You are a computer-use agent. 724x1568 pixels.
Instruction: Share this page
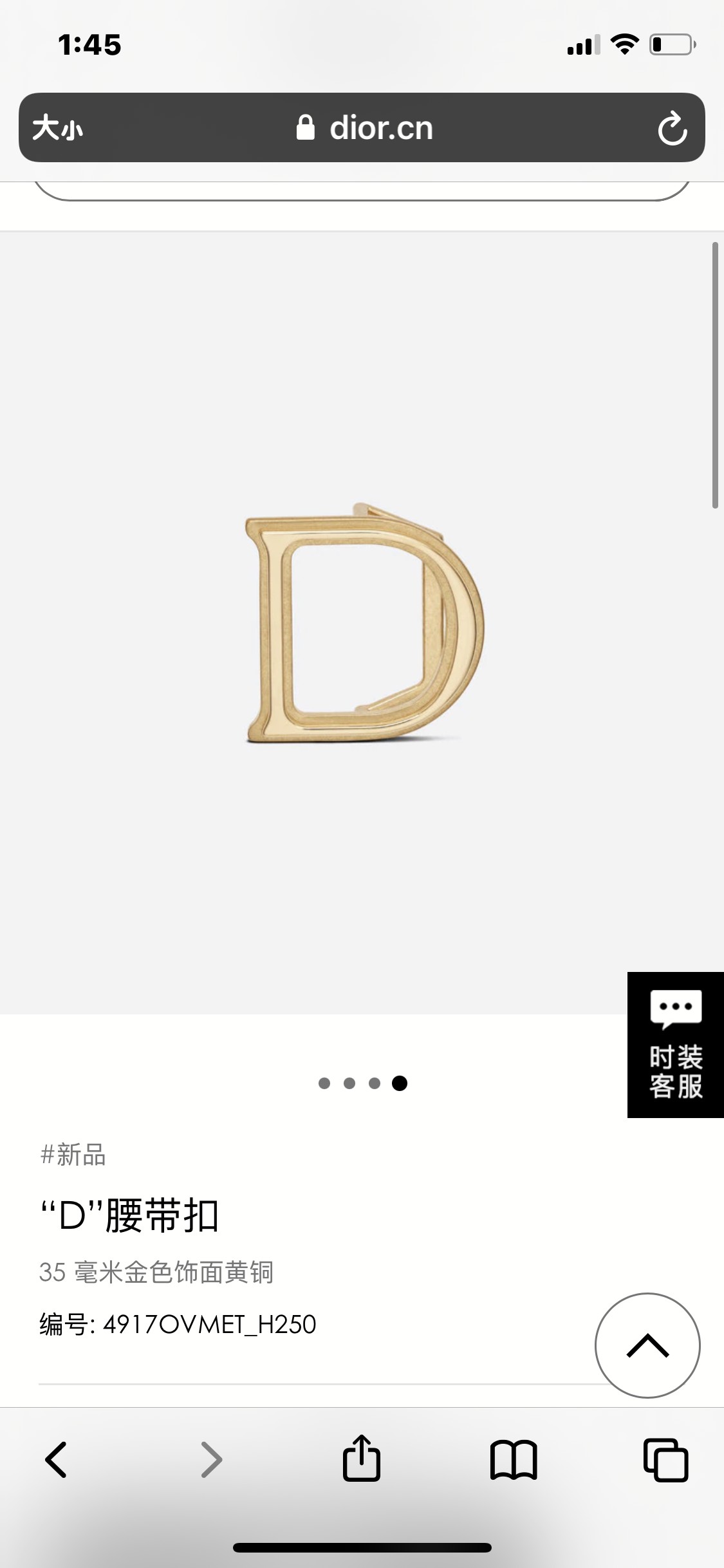click(362, 1460)
